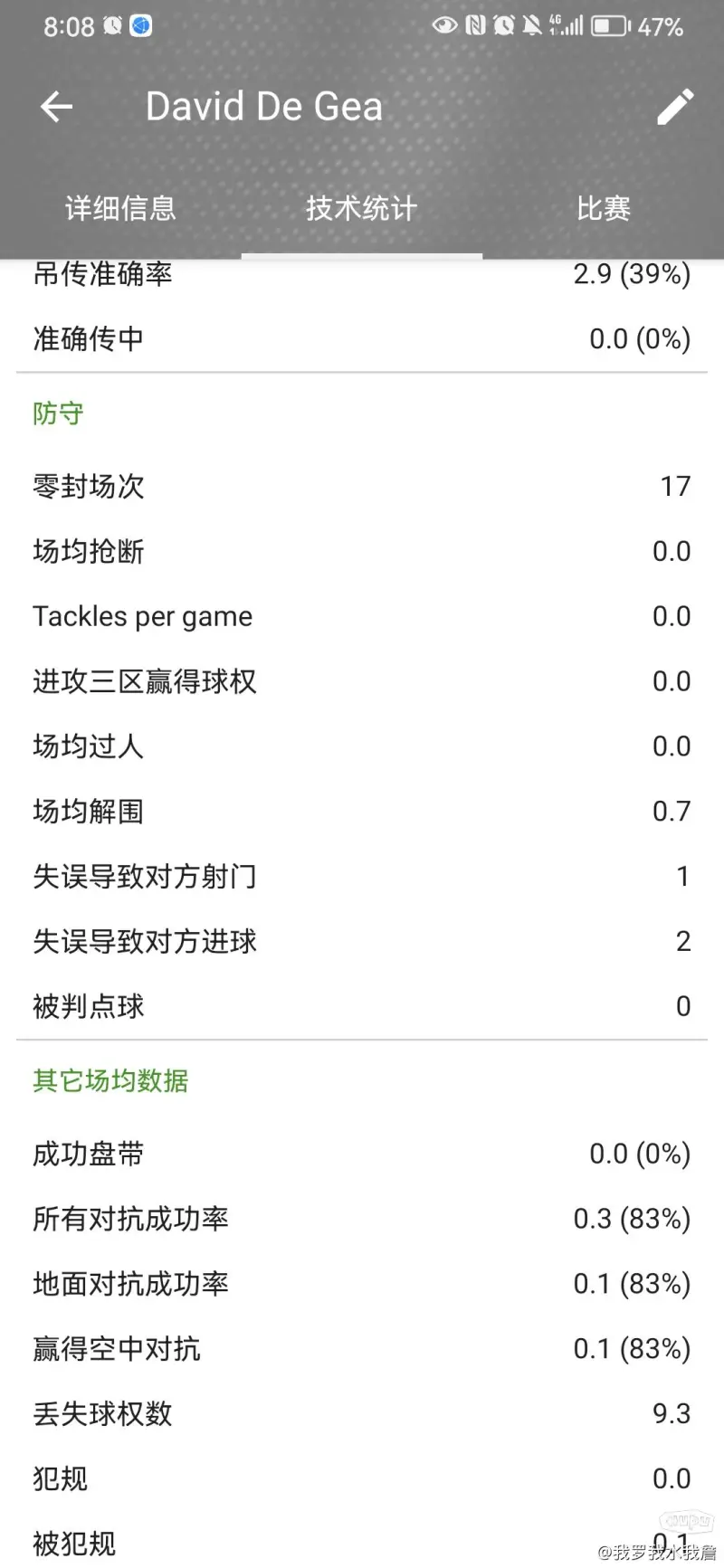This screenshot has height=1568, width=724.
Task: Go back using the arrow icon
Action: (x=56, y=107)
